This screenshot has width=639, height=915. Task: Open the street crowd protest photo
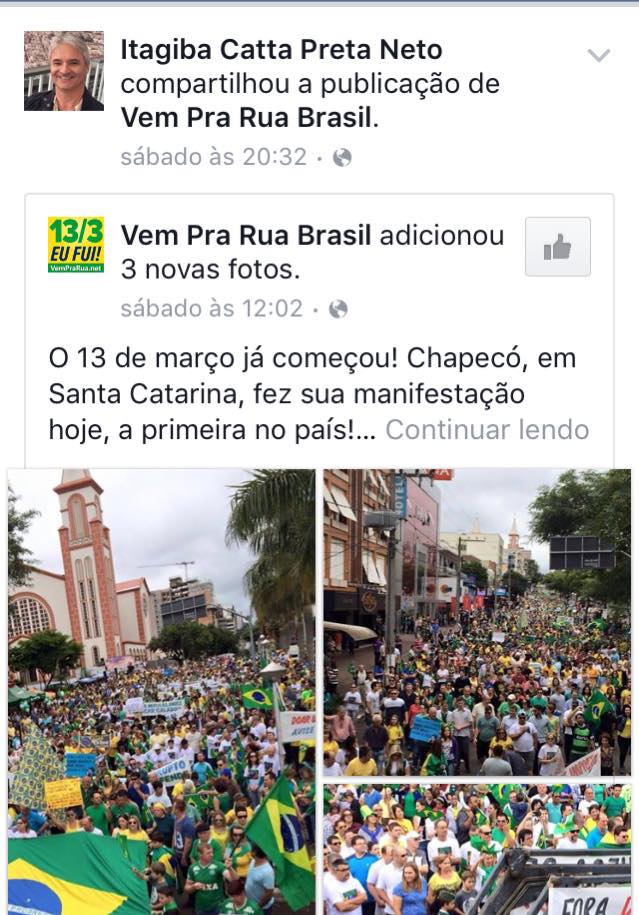476,622
